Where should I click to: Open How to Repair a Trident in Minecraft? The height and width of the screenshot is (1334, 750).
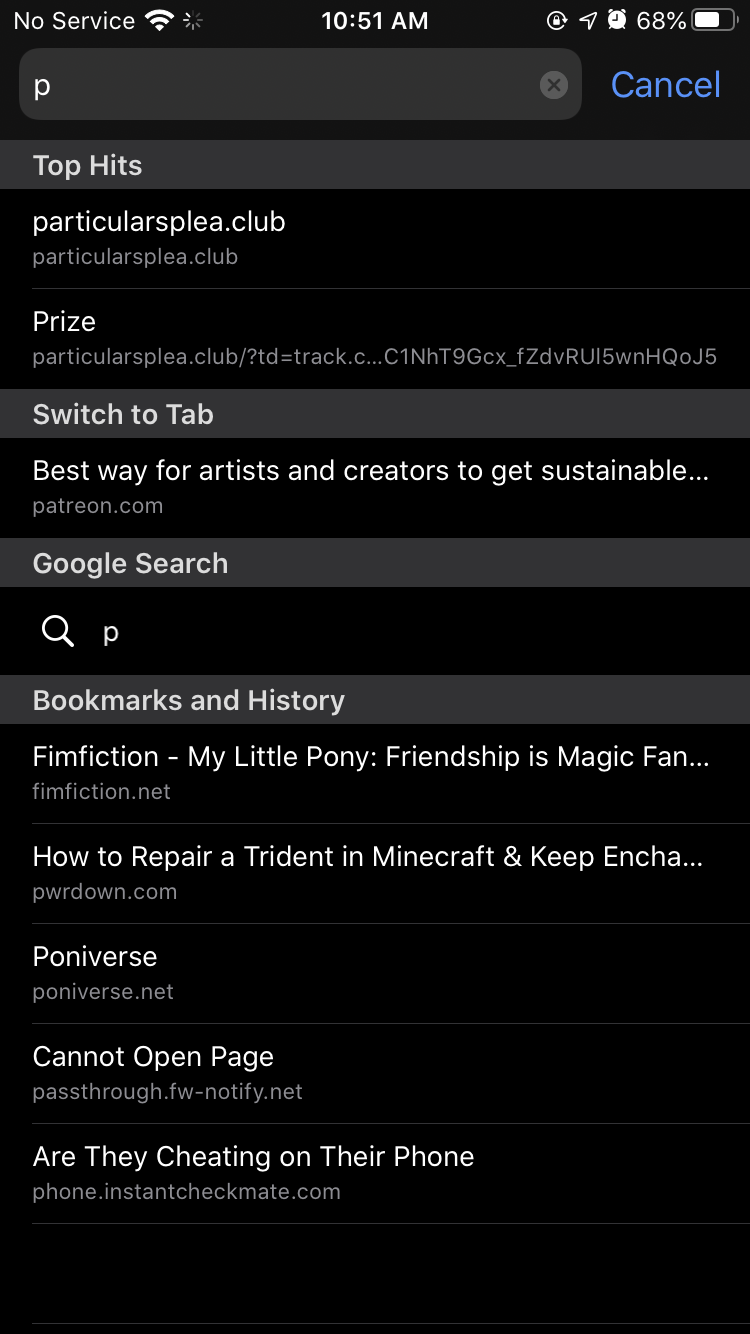click(375, 873)
